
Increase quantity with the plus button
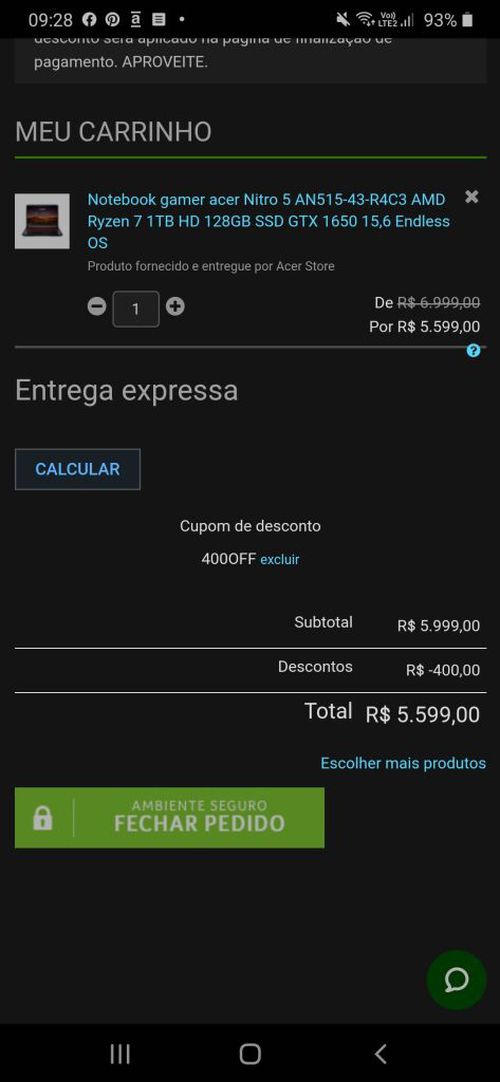pos(175,306)
